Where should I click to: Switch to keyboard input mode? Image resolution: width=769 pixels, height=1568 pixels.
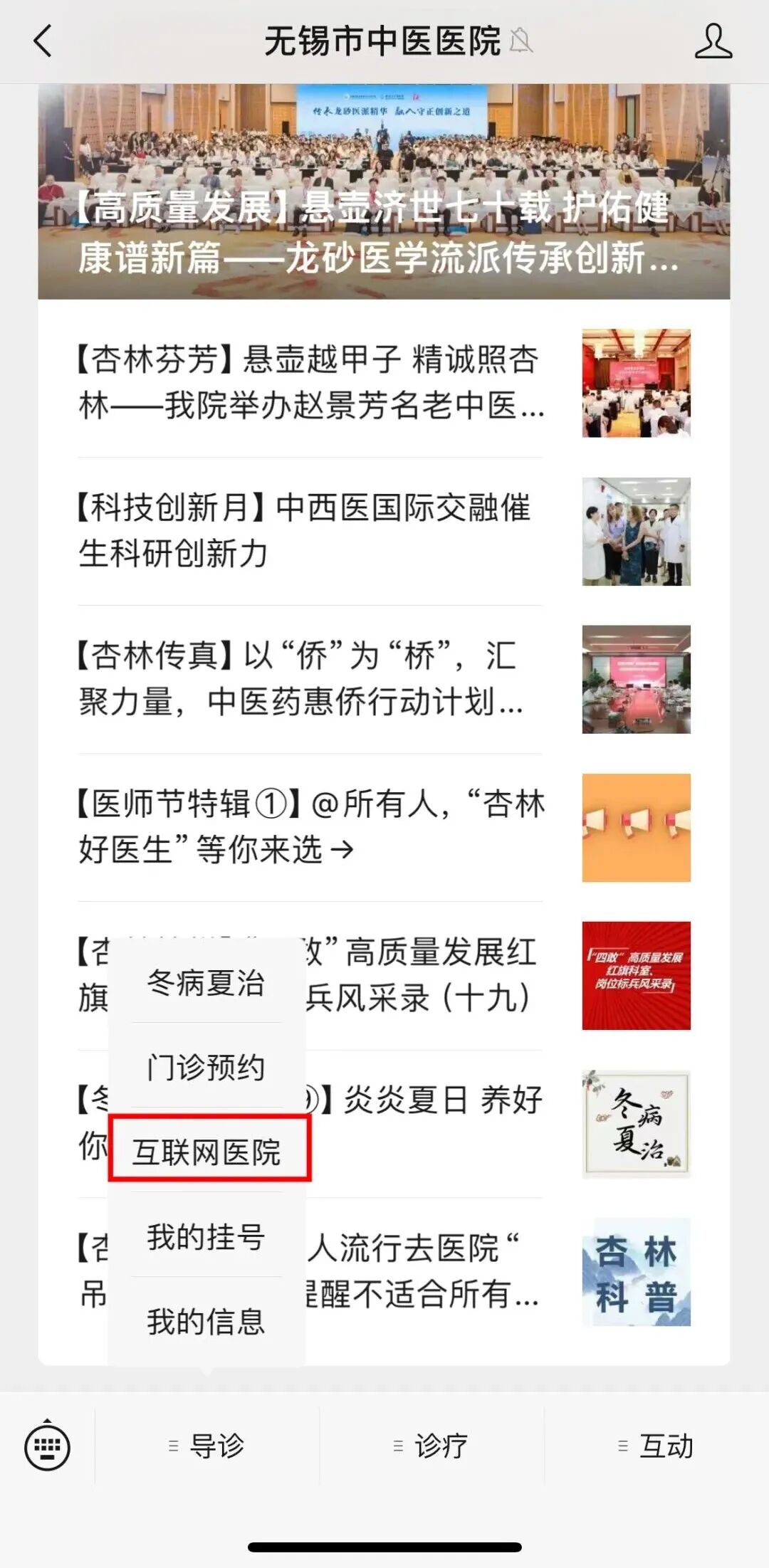[47, 1447]
